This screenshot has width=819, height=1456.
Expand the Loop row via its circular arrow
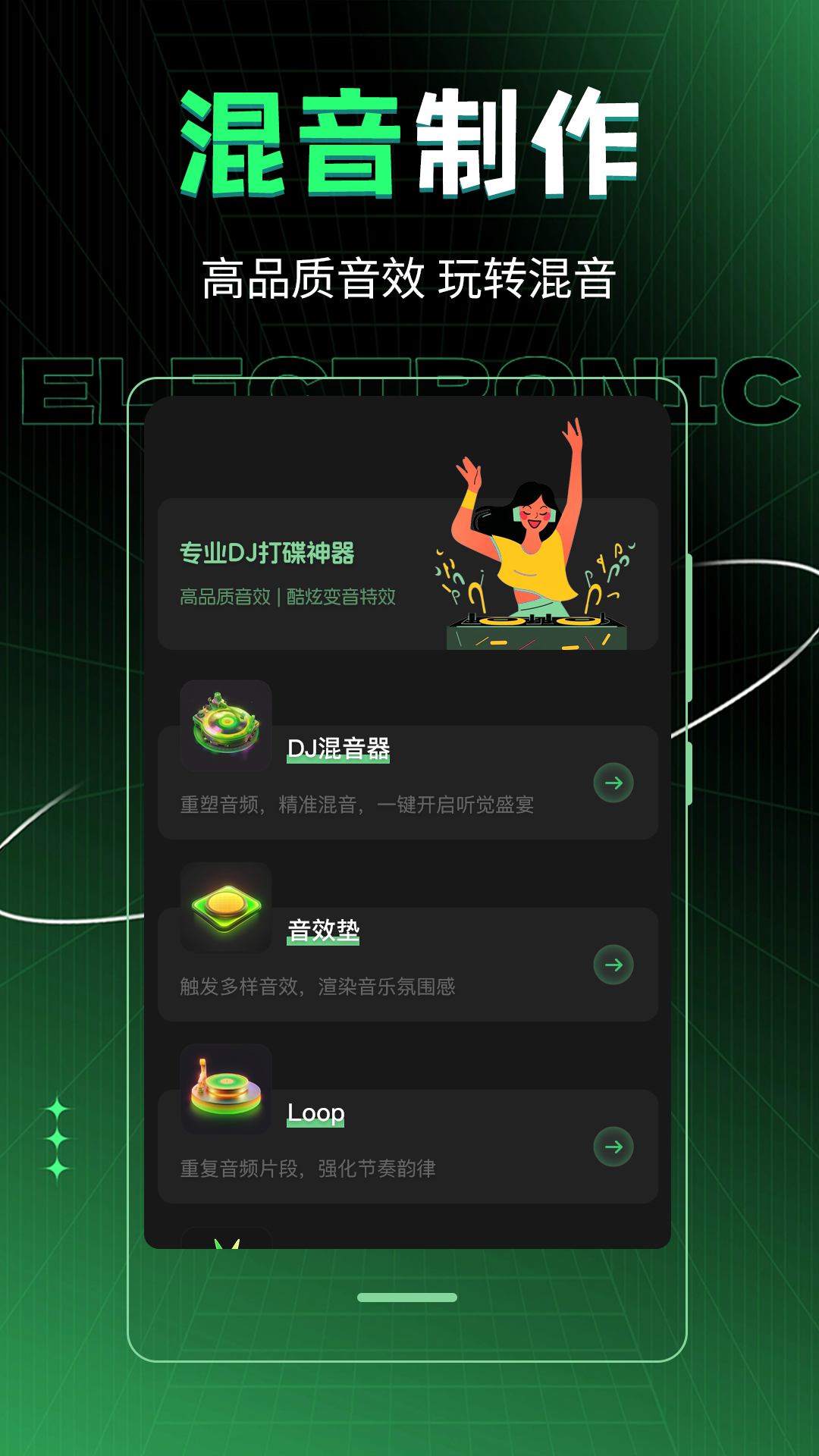pyautogui.click(x=614, y=1147)
